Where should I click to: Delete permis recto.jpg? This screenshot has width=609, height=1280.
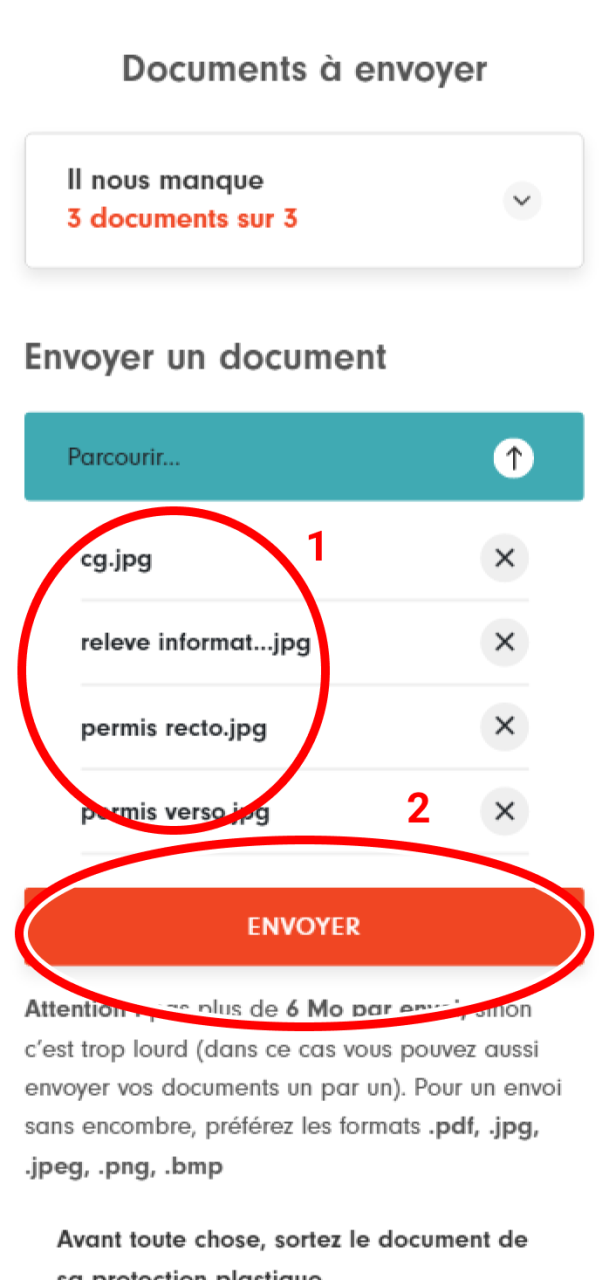(x=505, y=726)
